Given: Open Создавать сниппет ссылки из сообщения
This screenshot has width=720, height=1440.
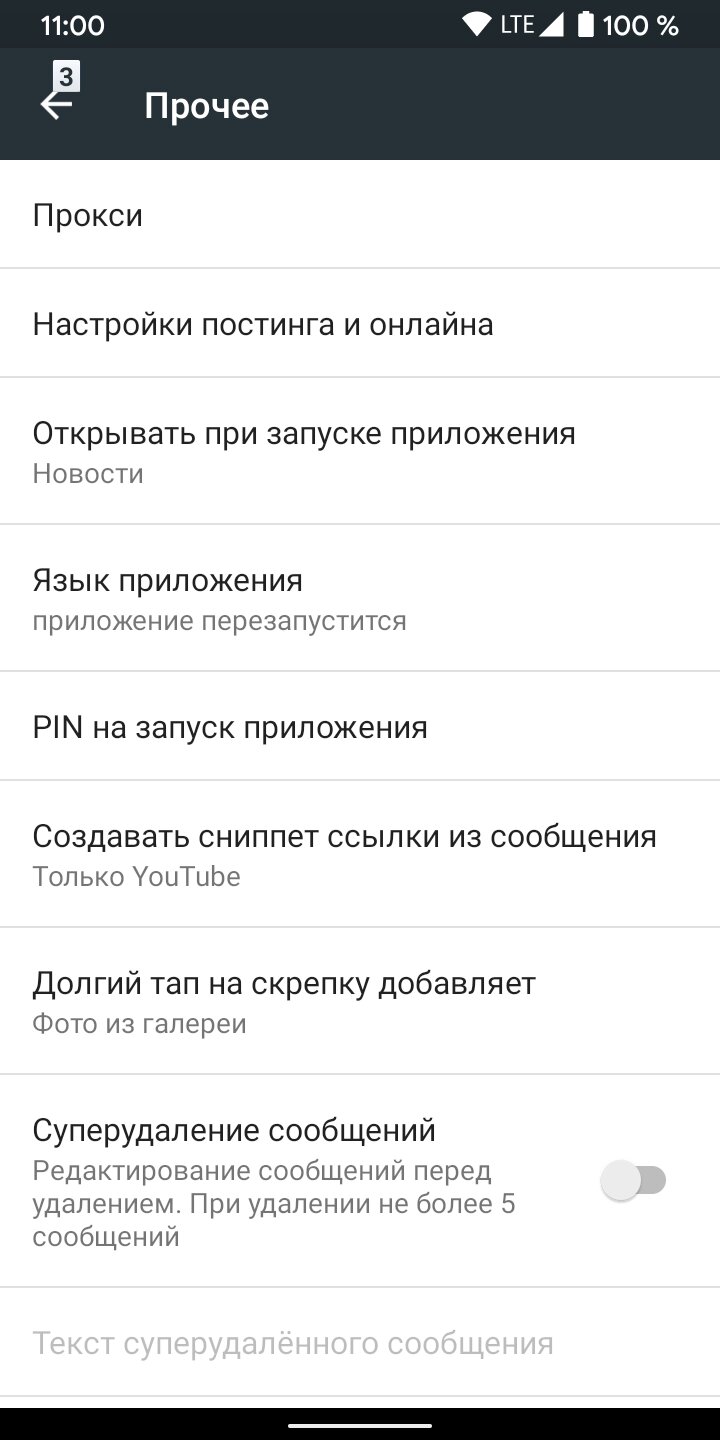Looking at the screenshot, I should tap(360, 854).
